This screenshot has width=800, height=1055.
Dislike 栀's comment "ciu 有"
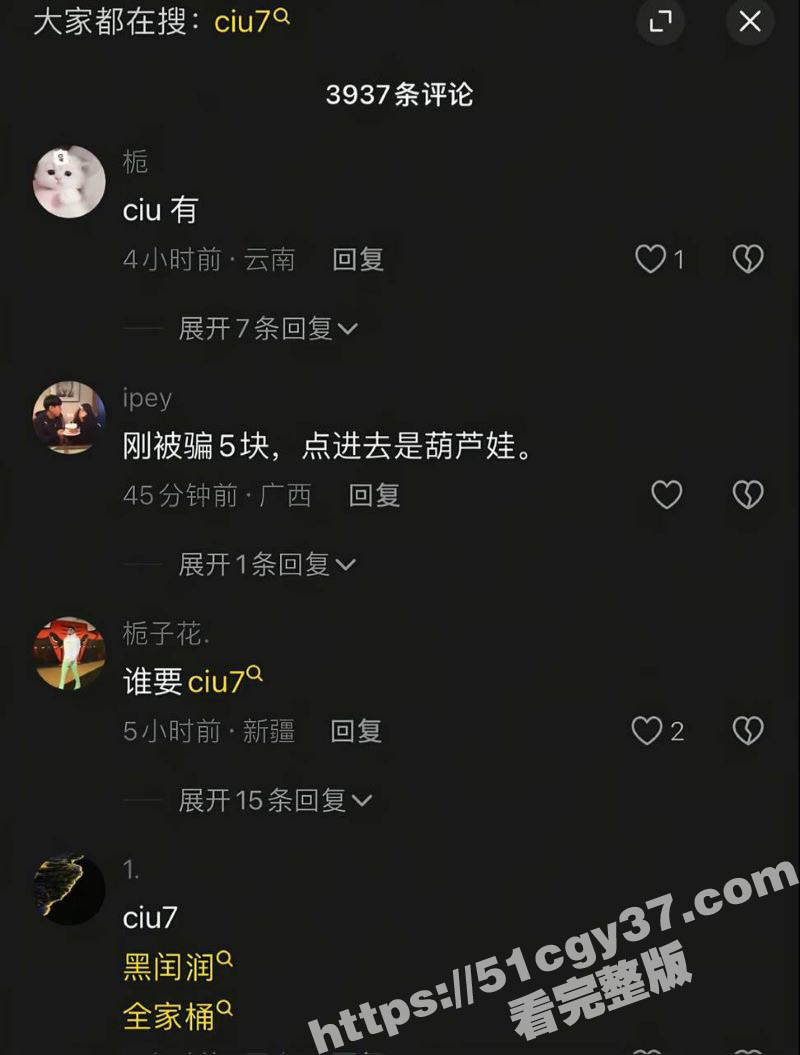click(748, 260)
